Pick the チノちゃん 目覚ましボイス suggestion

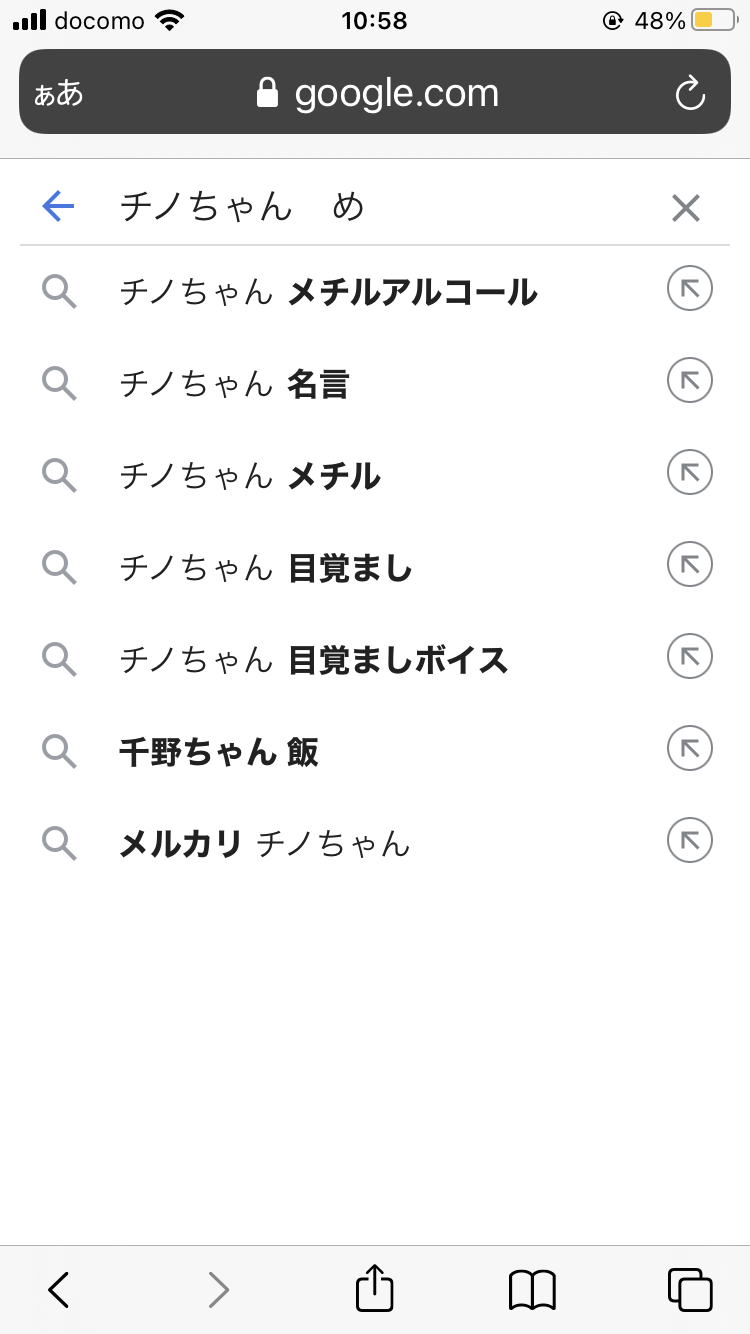[x=314, y=661]
